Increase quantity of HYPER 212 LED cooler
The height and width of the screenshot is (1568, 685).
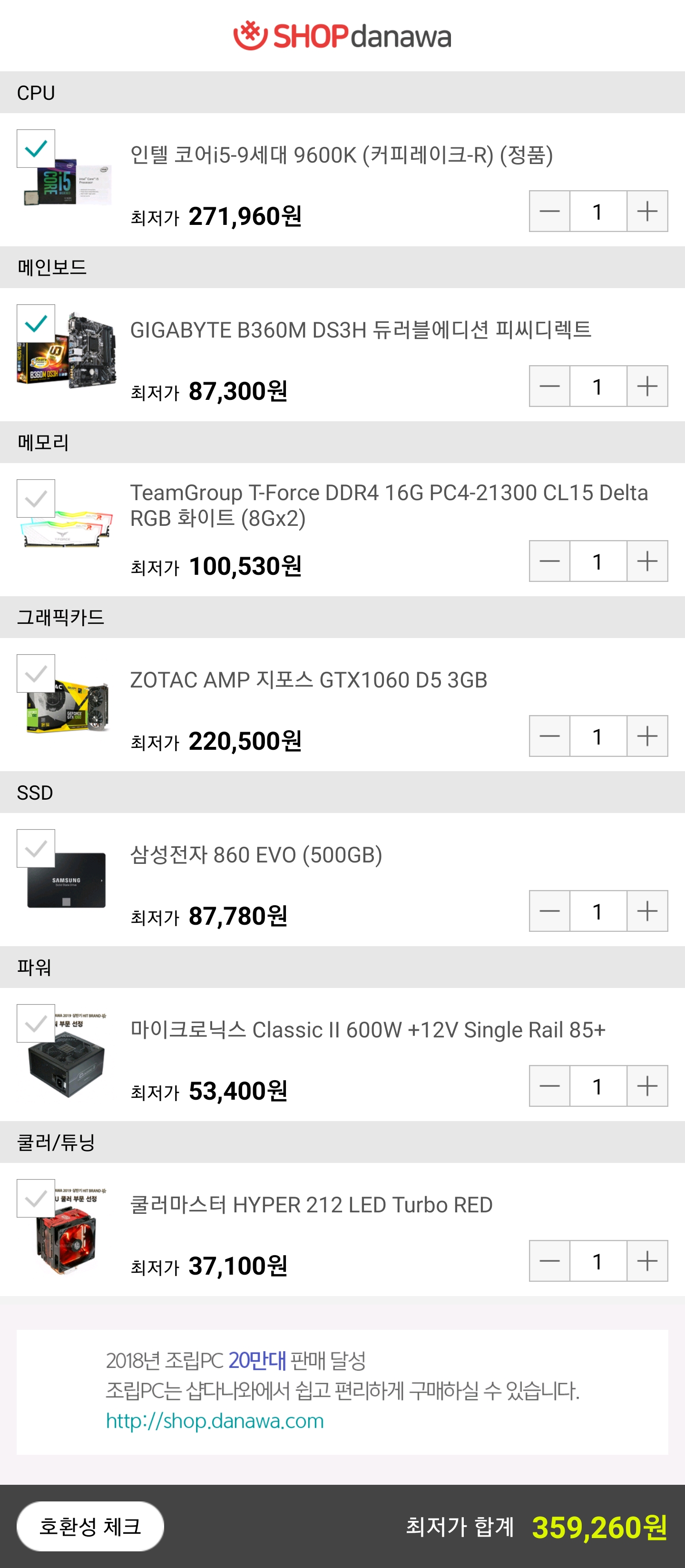pyautogui.click(x=646, y=1260)
